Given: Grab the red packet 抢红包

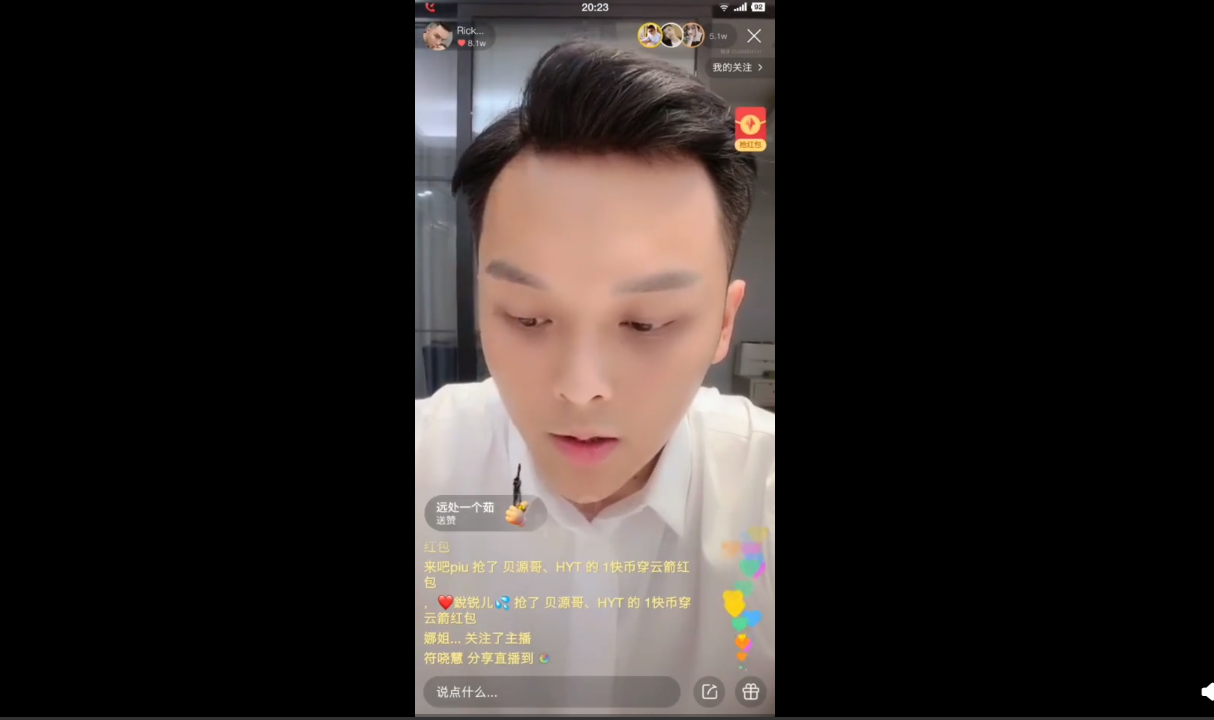Looking at the screenshot, I should point(750,128).
